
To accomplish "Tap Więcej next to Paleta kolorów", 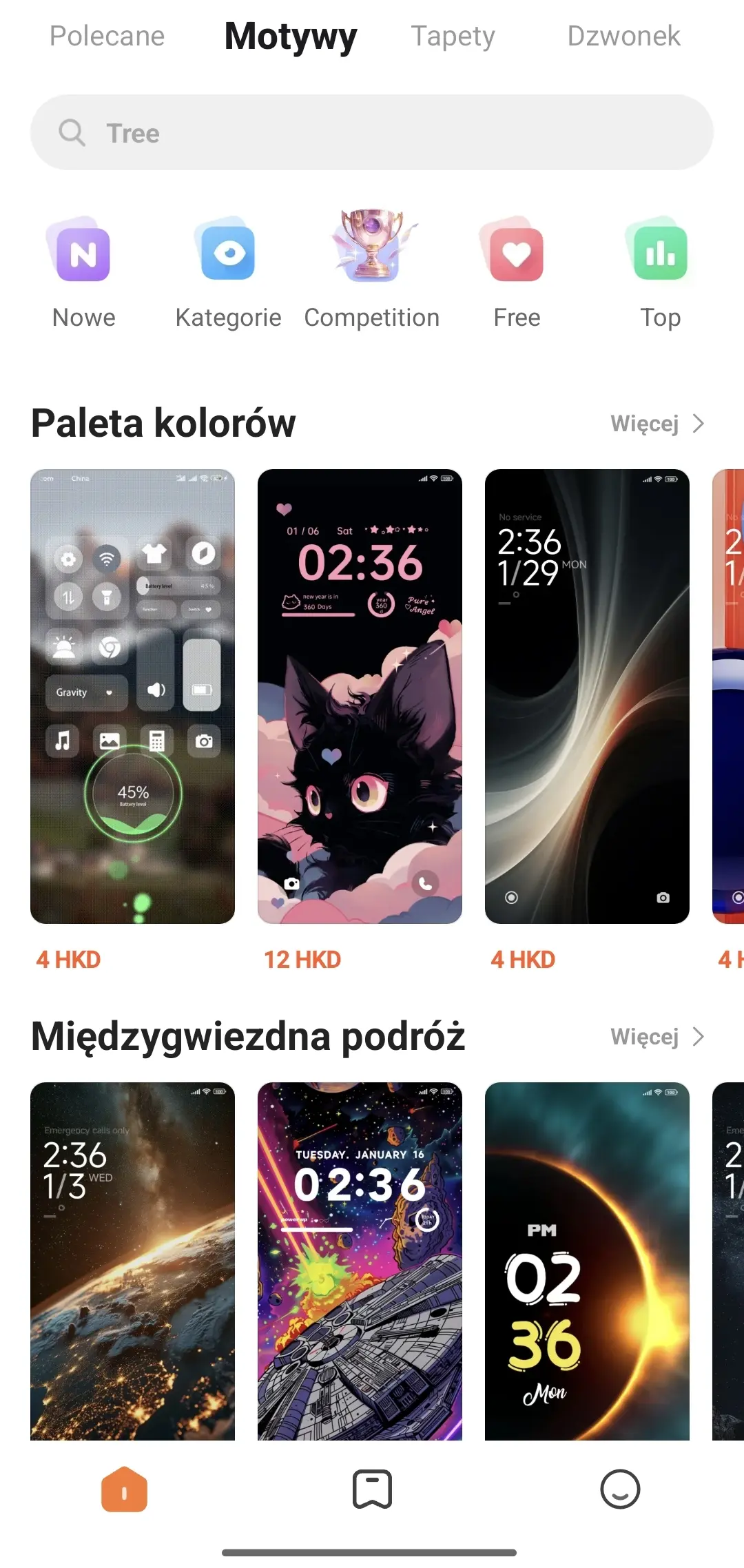I will click(657, 423).
